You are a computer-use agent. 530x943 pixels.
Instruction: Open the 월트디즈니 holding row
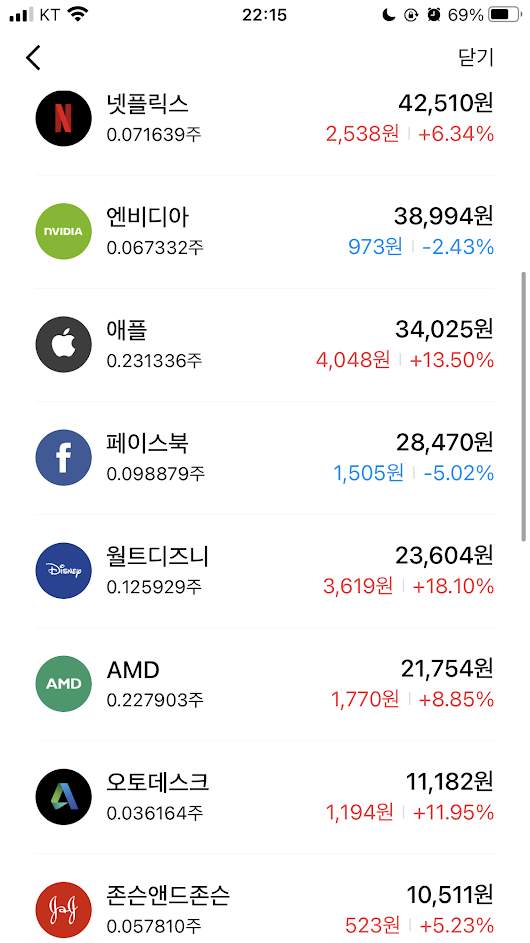(x=265, y=571)
